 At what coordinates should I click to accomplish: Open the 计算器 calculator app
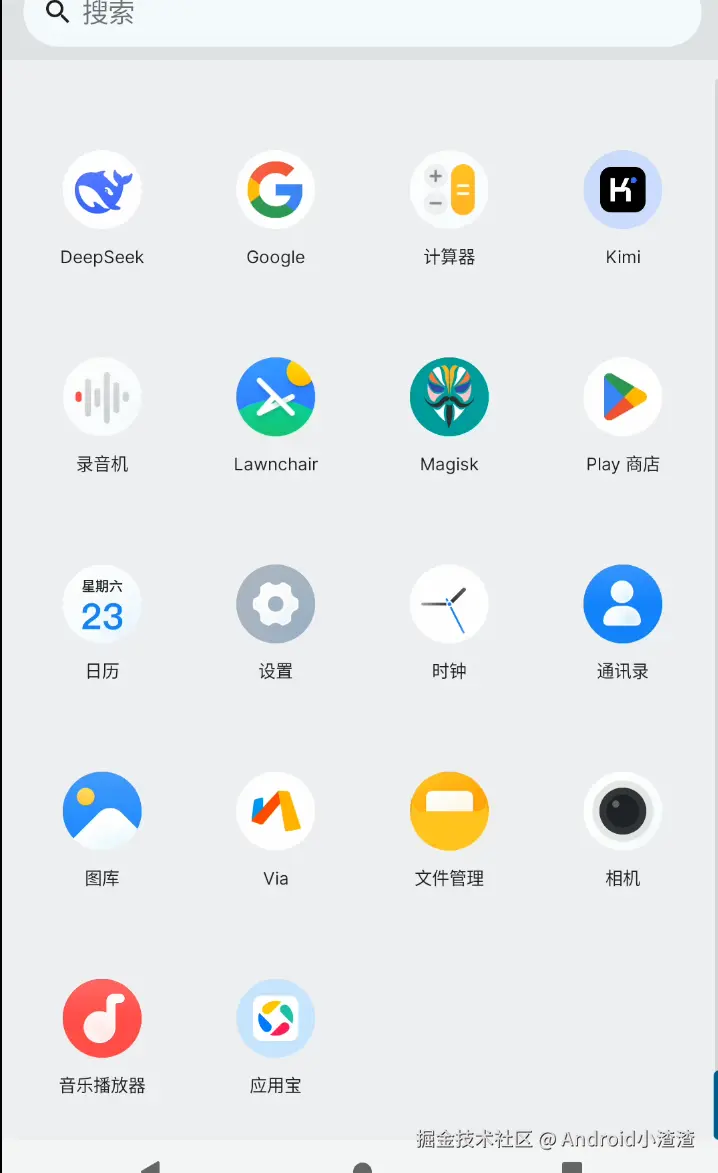click(x=449, y=190)
